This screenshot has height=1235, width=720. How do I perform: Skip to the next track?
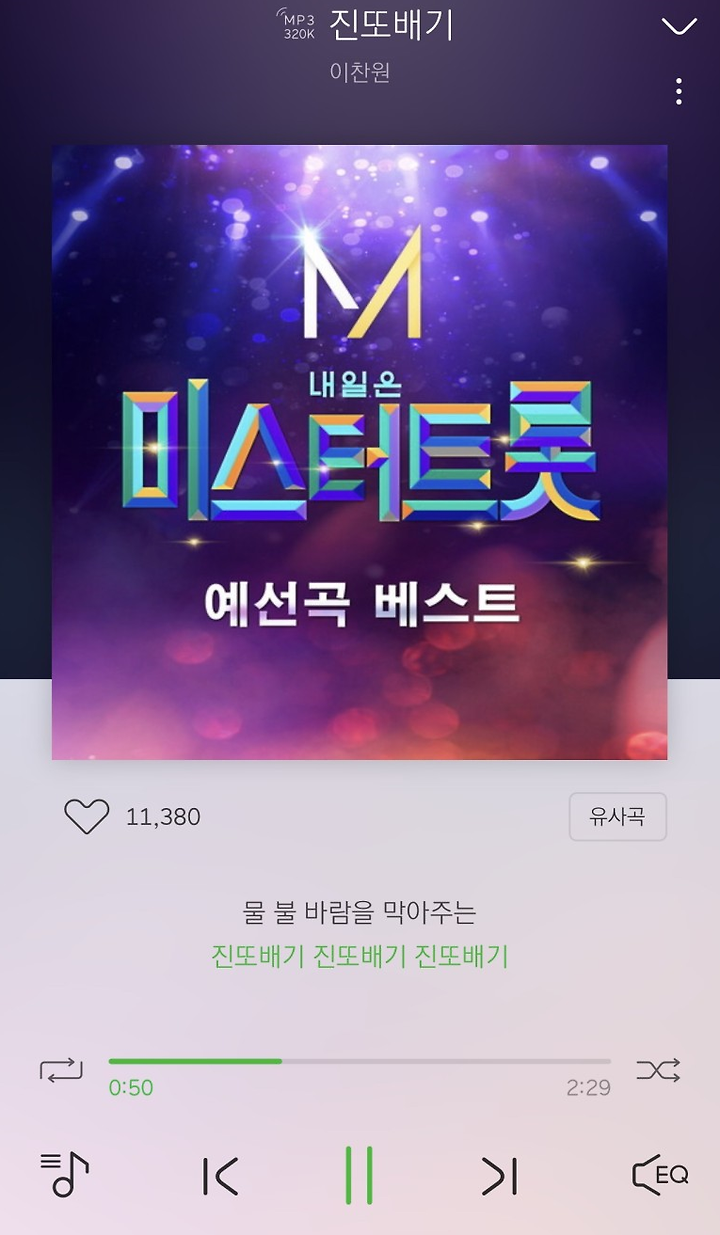pyautogui.click(x=499, y=1176)
